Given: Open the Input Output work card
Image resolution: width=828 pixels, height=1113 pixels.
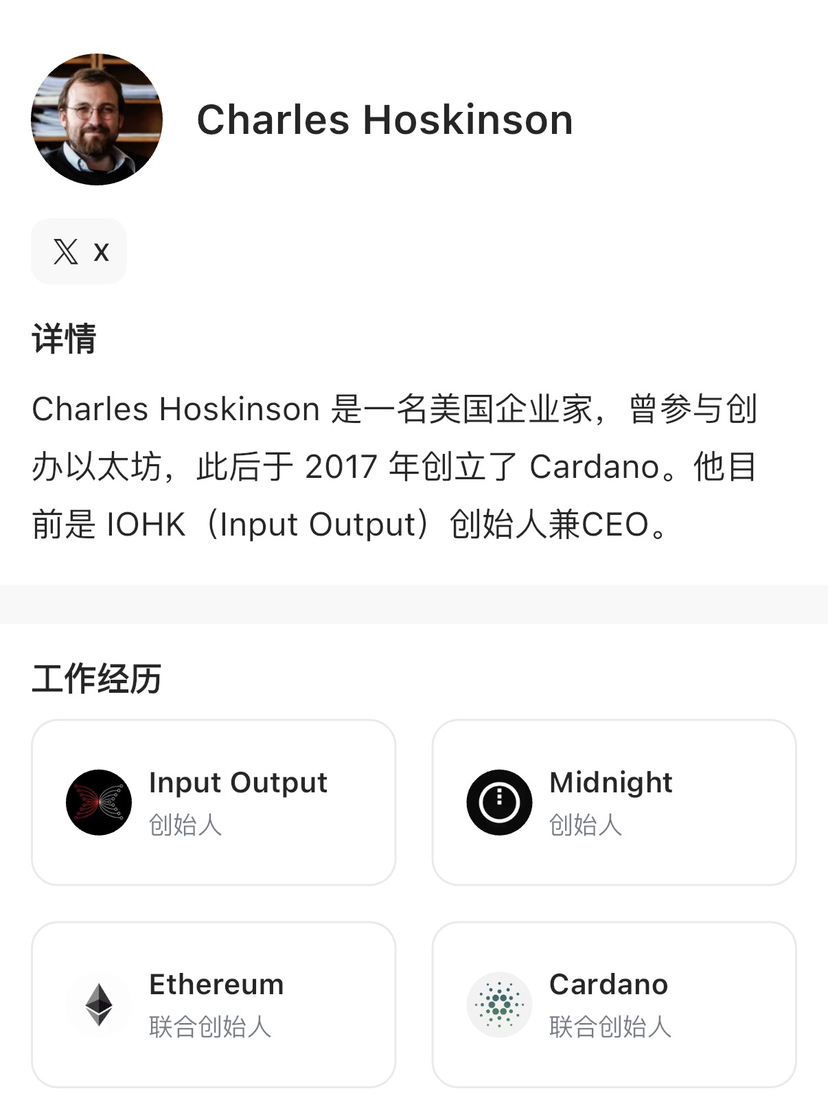Looking at the screenshot, I should tap(213, 802).
